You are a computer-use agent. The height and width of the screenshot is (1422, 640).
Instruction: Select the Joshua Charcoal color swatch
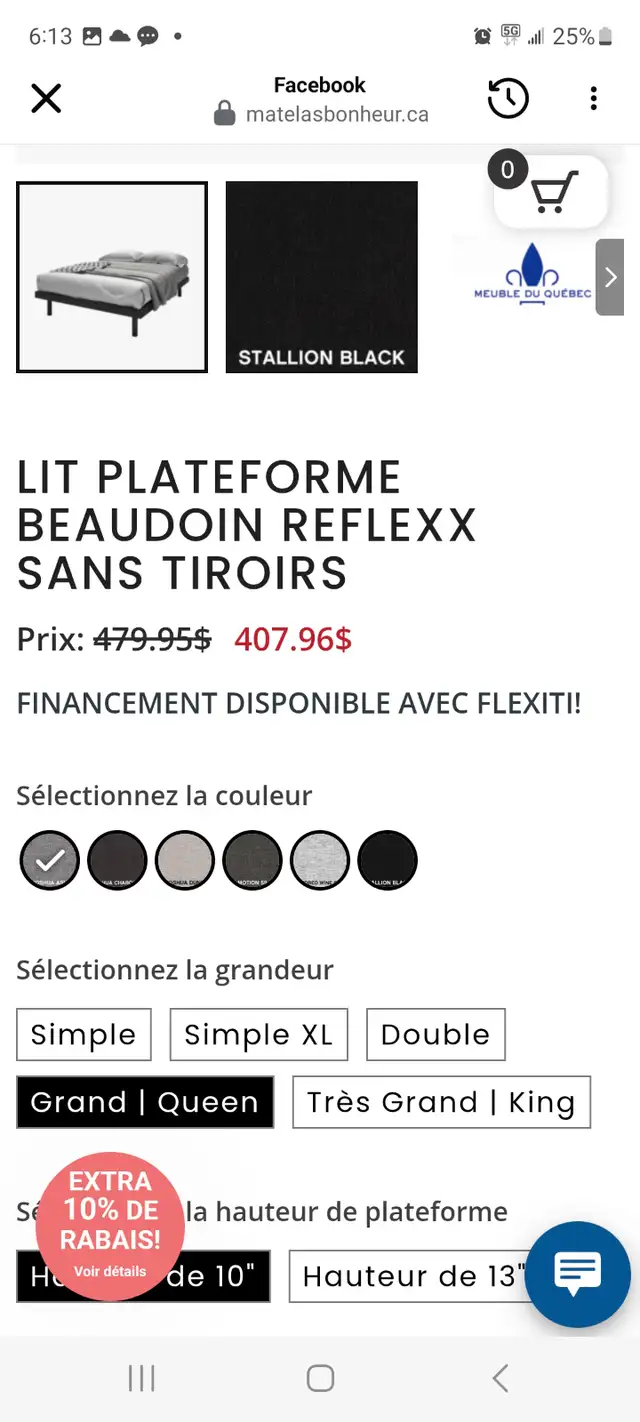117,860
